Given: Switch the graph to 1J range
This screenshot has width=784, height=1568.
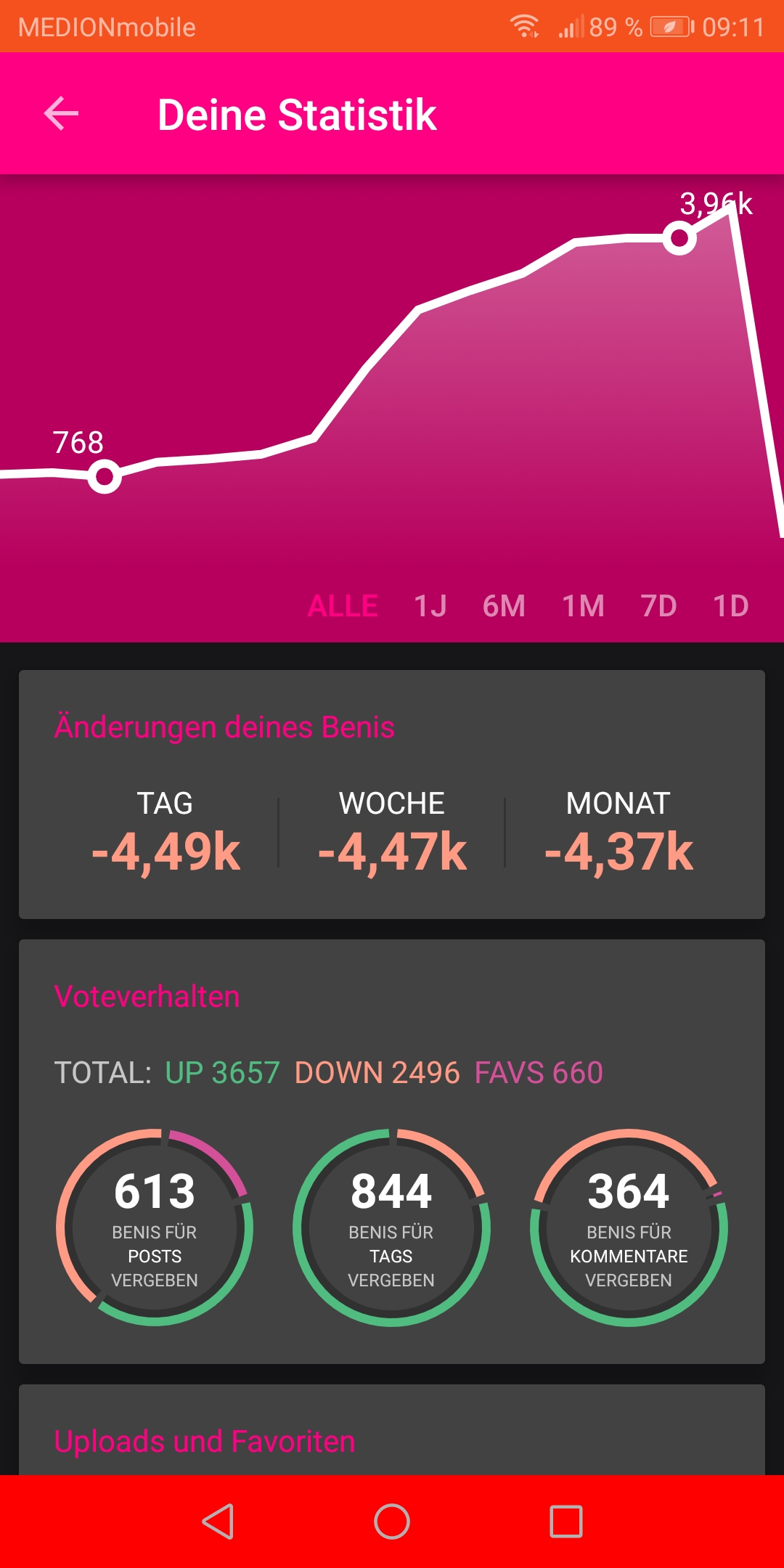Looking at the screenshot, I should pos(430,606).
